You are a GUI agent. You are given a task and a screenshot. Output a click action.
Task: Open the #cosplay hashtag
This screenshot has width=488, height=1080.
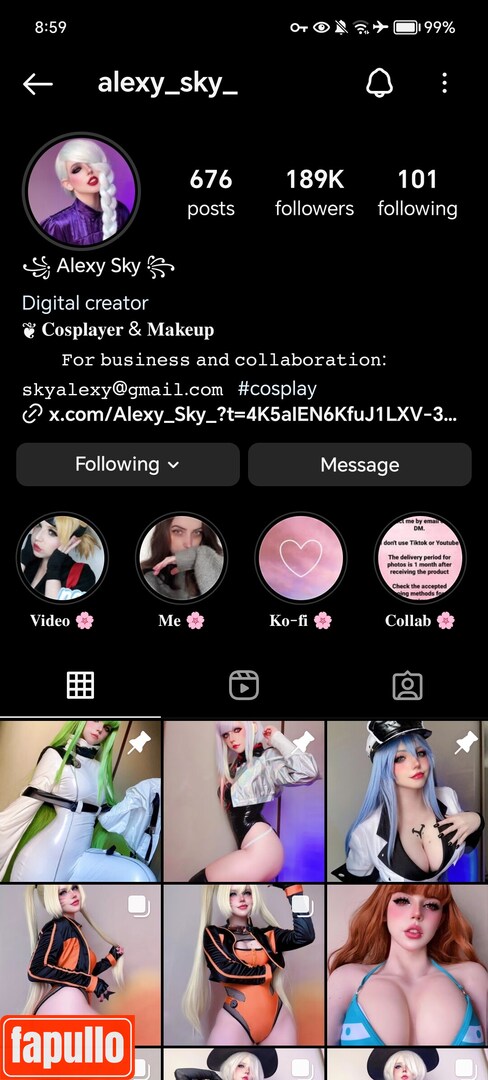[277, 388]
